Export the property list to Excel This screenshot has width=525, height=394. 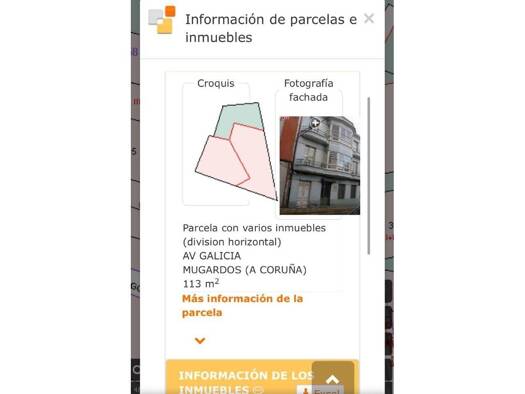click(x=321, y=391)
